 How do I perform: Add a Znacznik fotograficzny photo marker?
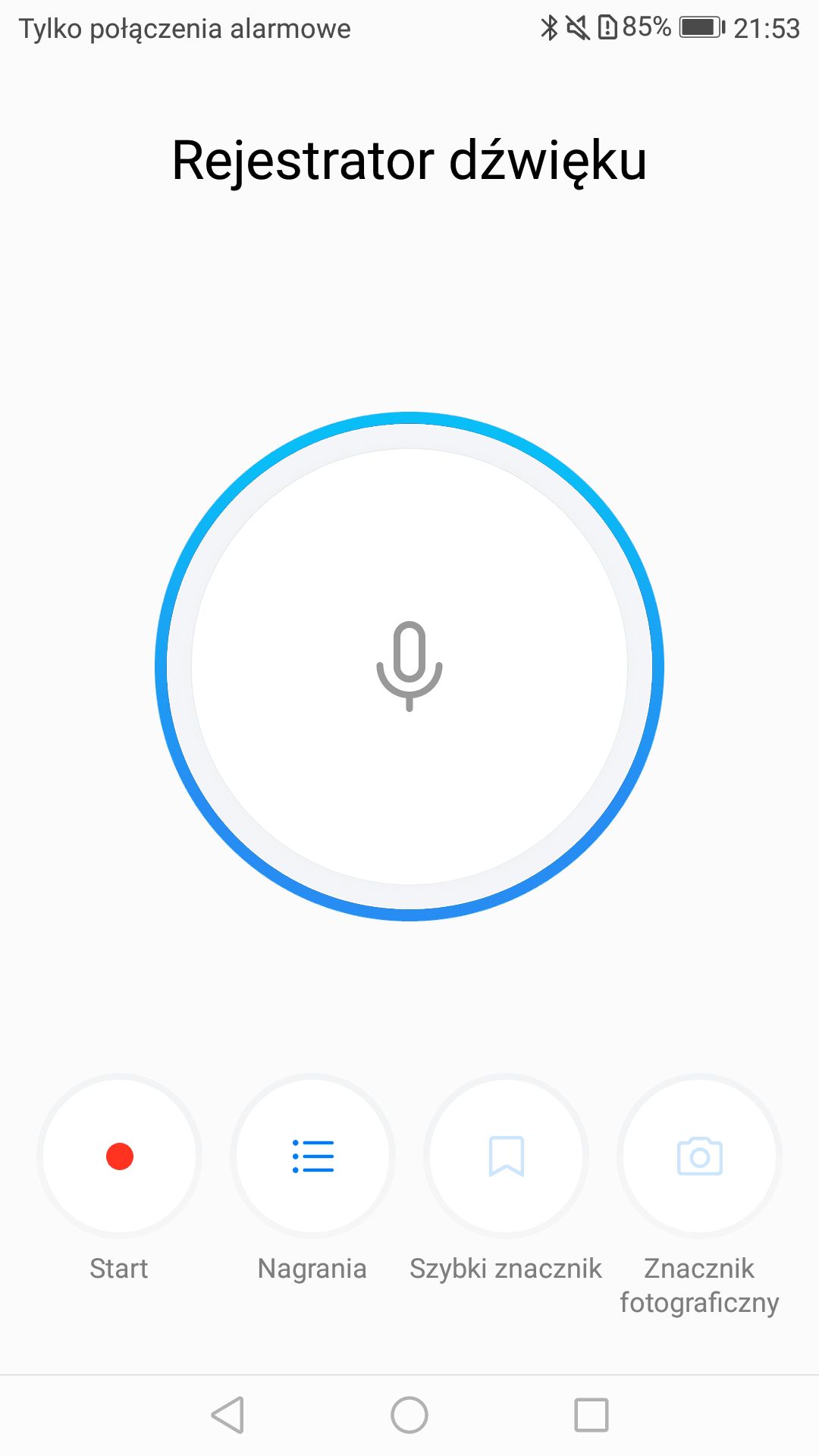pyautogui.click(x=699, y=1156)
